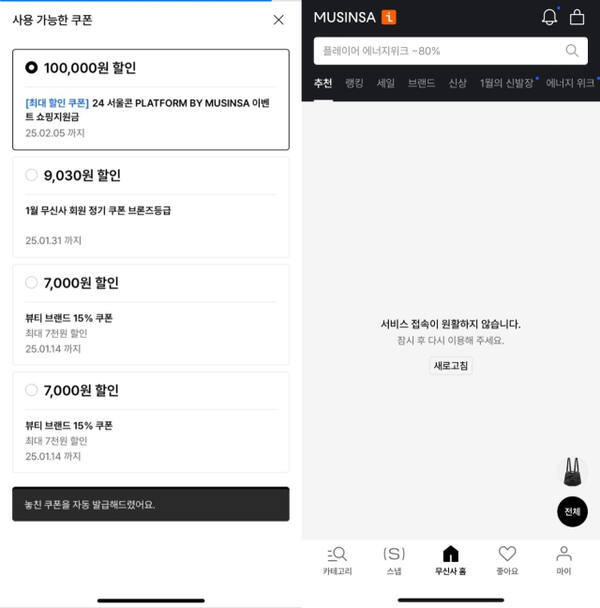This screenshot has height=608, width=600.
Task: Tap the 새로고침 refresh button
Action: tap(451, 366)
